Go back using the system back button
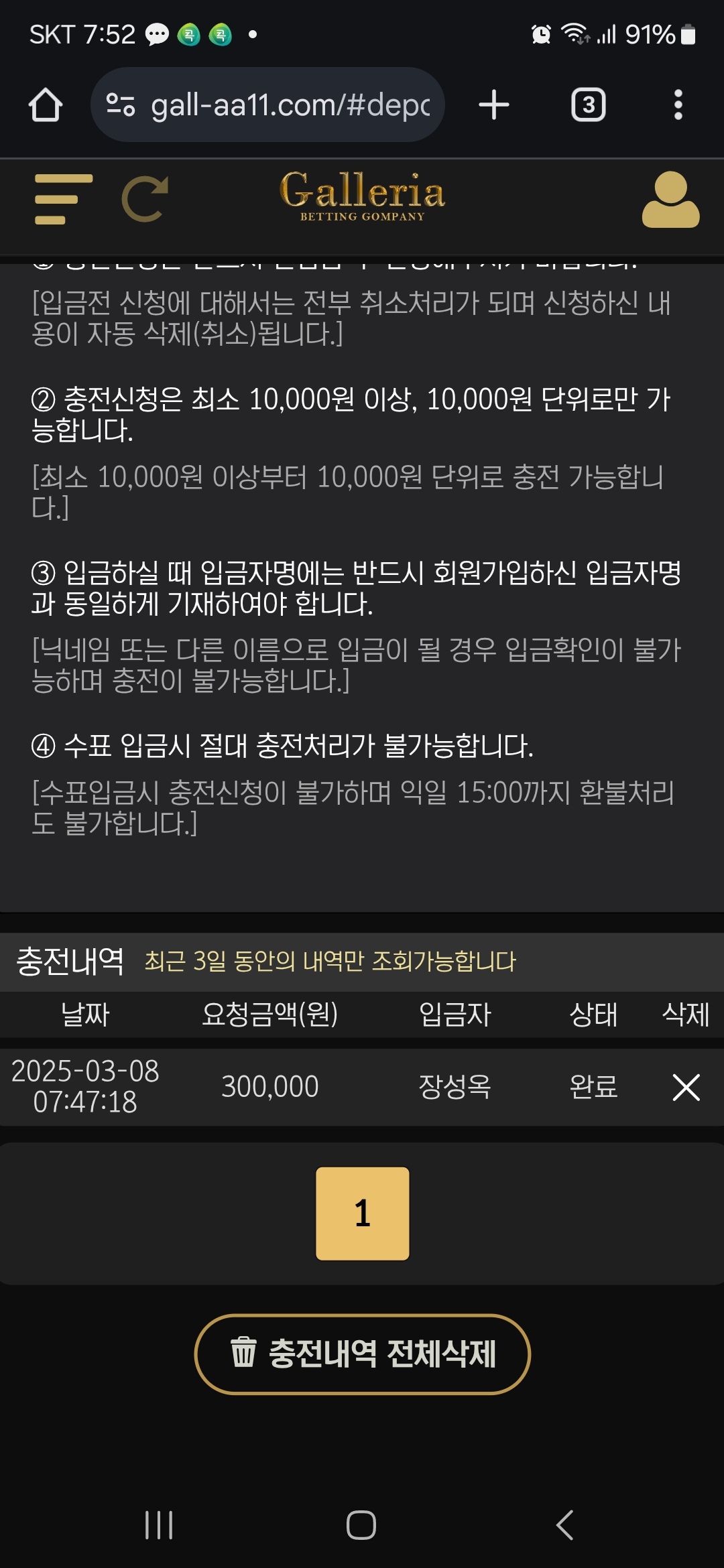724x1568 pixels. click(564, 1525)
